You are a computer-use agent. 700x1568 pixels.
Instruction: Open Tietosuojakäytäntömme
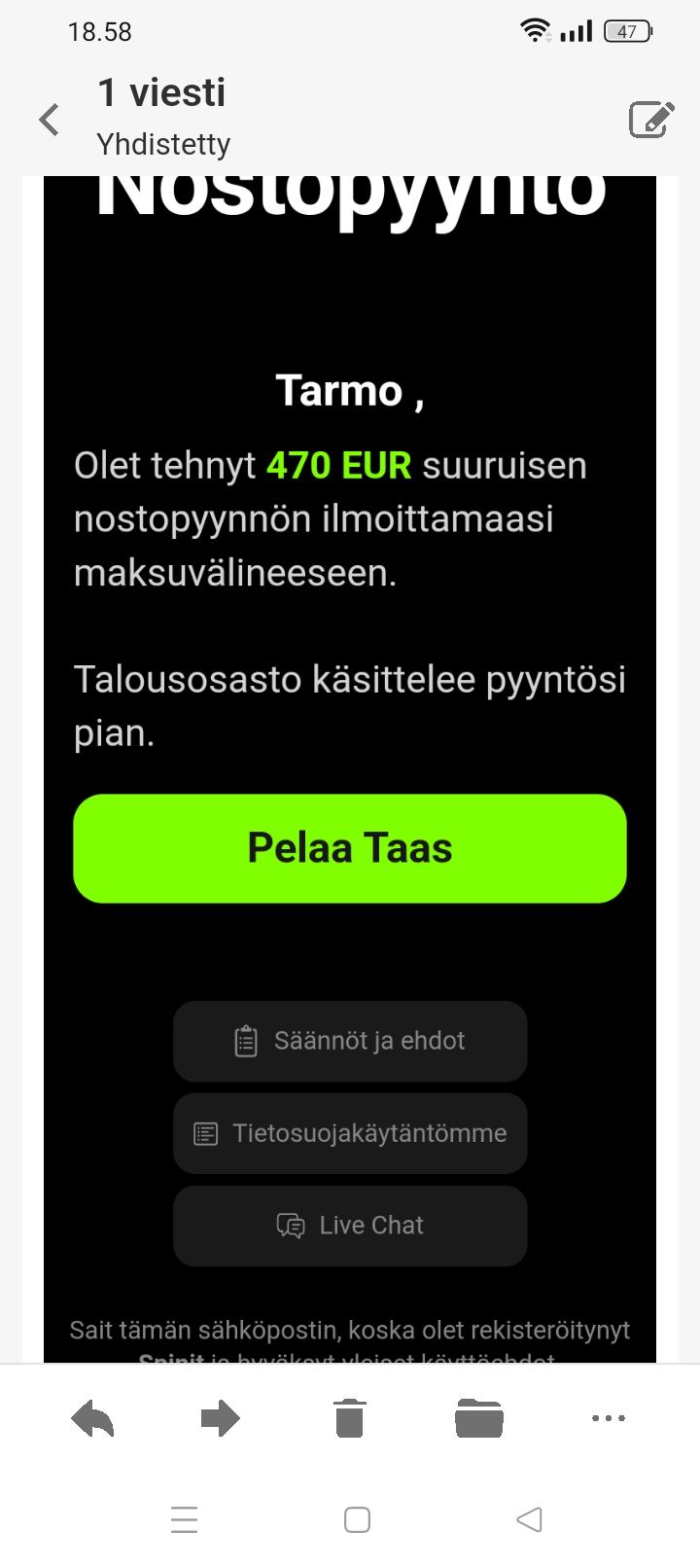coord(350,1133)
